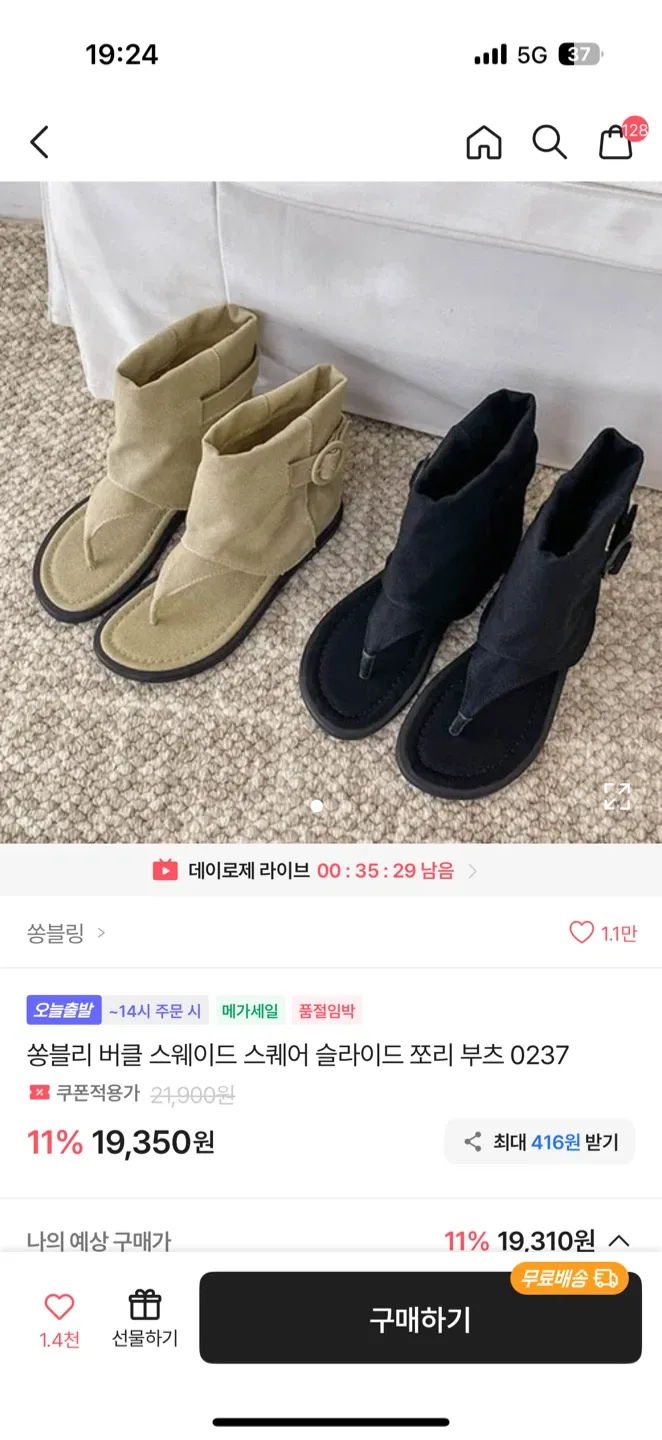Open the home icon in the top bar

pos(484,142)
